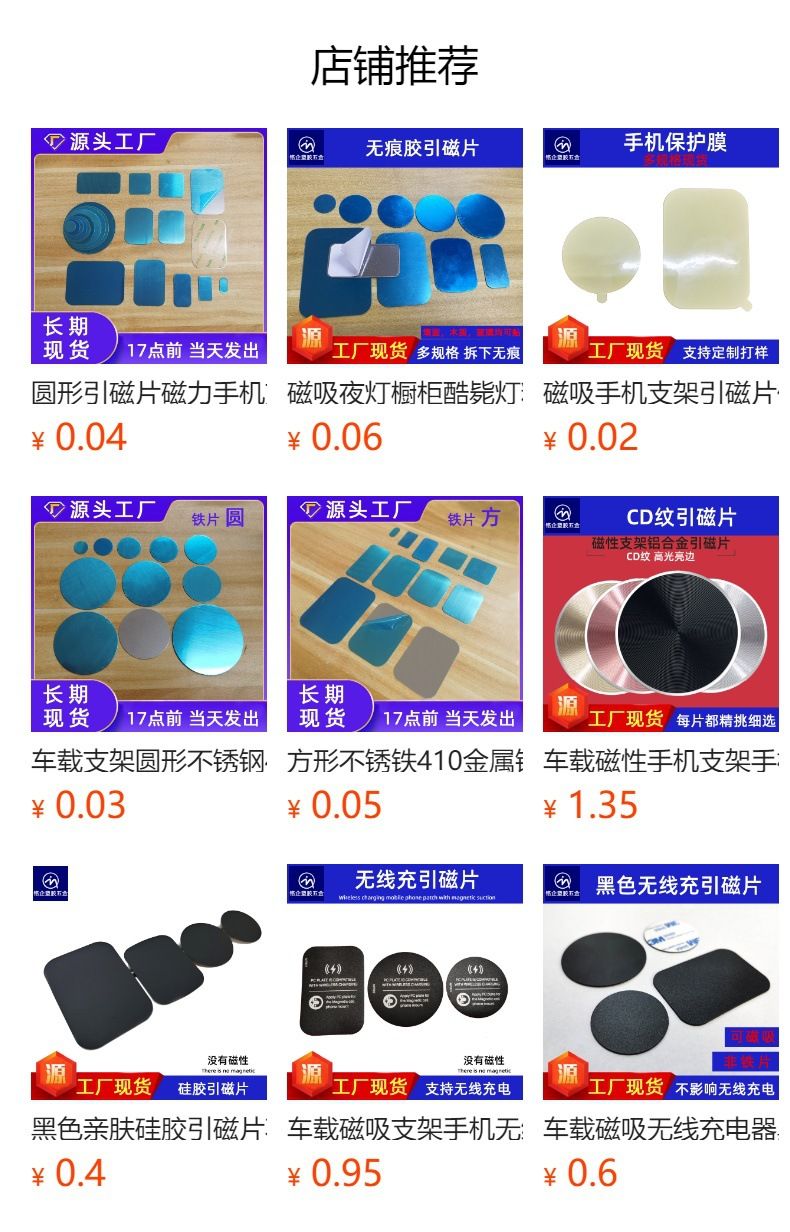Open the 圆形引磁片磁力手机 product priced ¥0.04

[149, 293]
